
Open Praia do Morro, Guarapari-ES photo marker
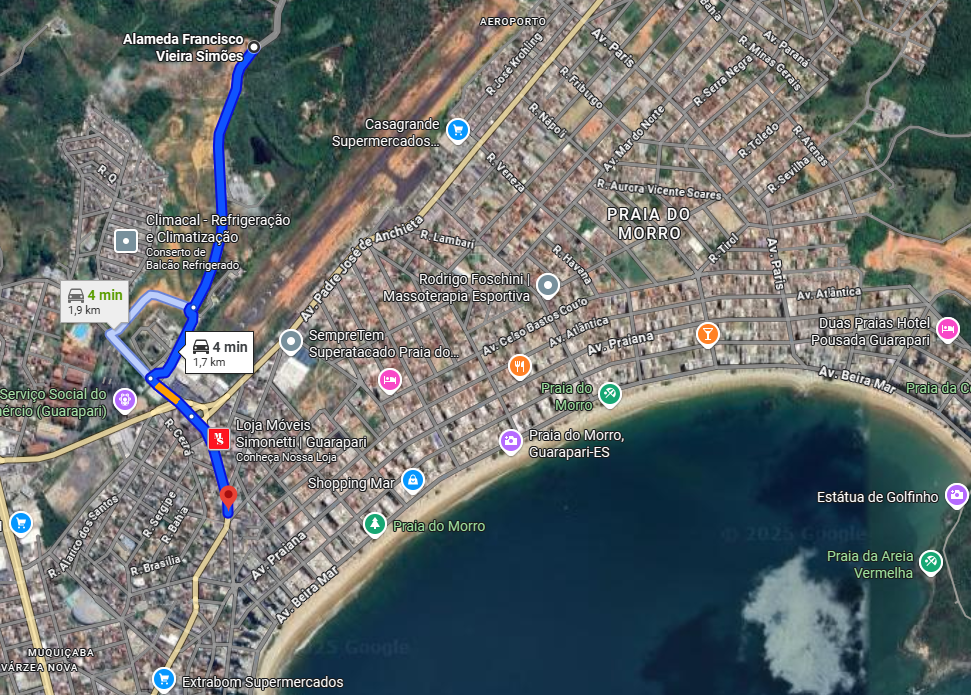coord(511,442)
